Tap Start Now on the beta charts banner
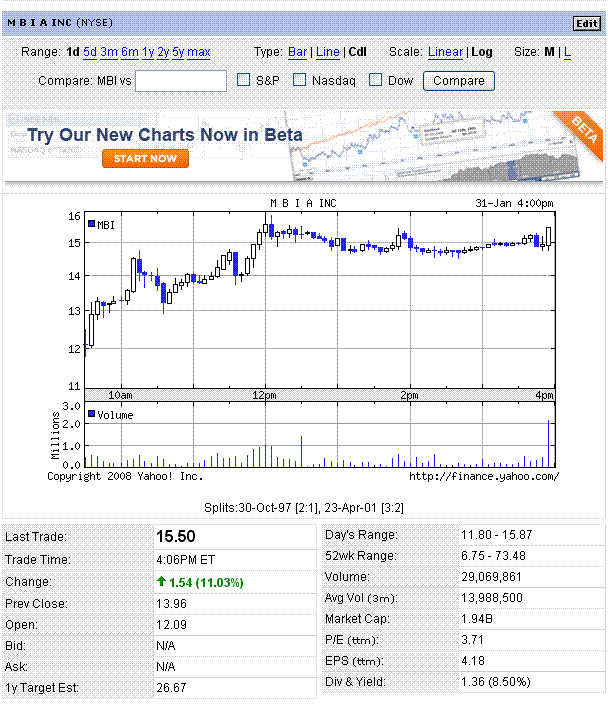Screen dimensions: 608x706 click(x=145, y=158)
